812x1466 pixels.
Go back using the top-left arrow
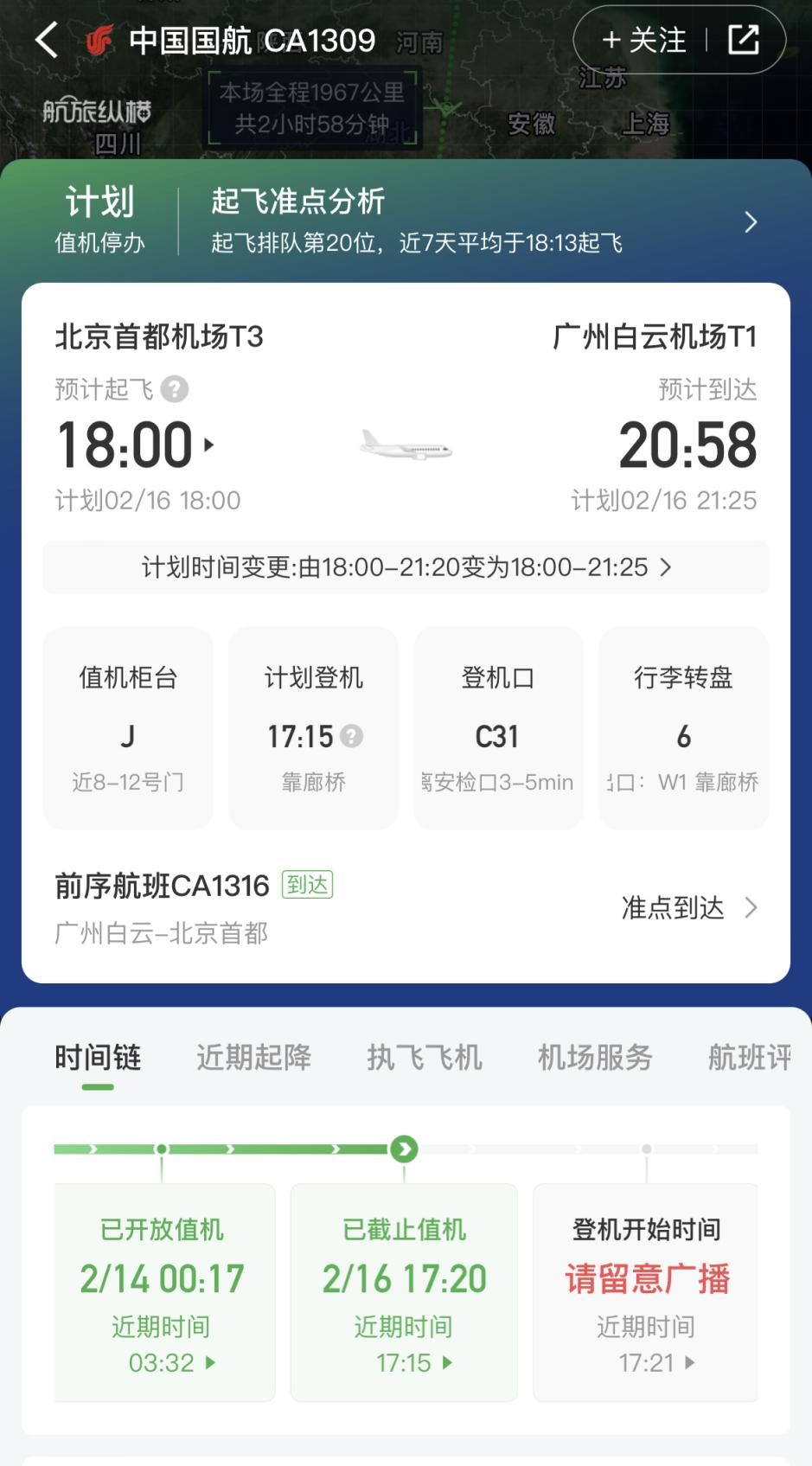tap(47, 41)
